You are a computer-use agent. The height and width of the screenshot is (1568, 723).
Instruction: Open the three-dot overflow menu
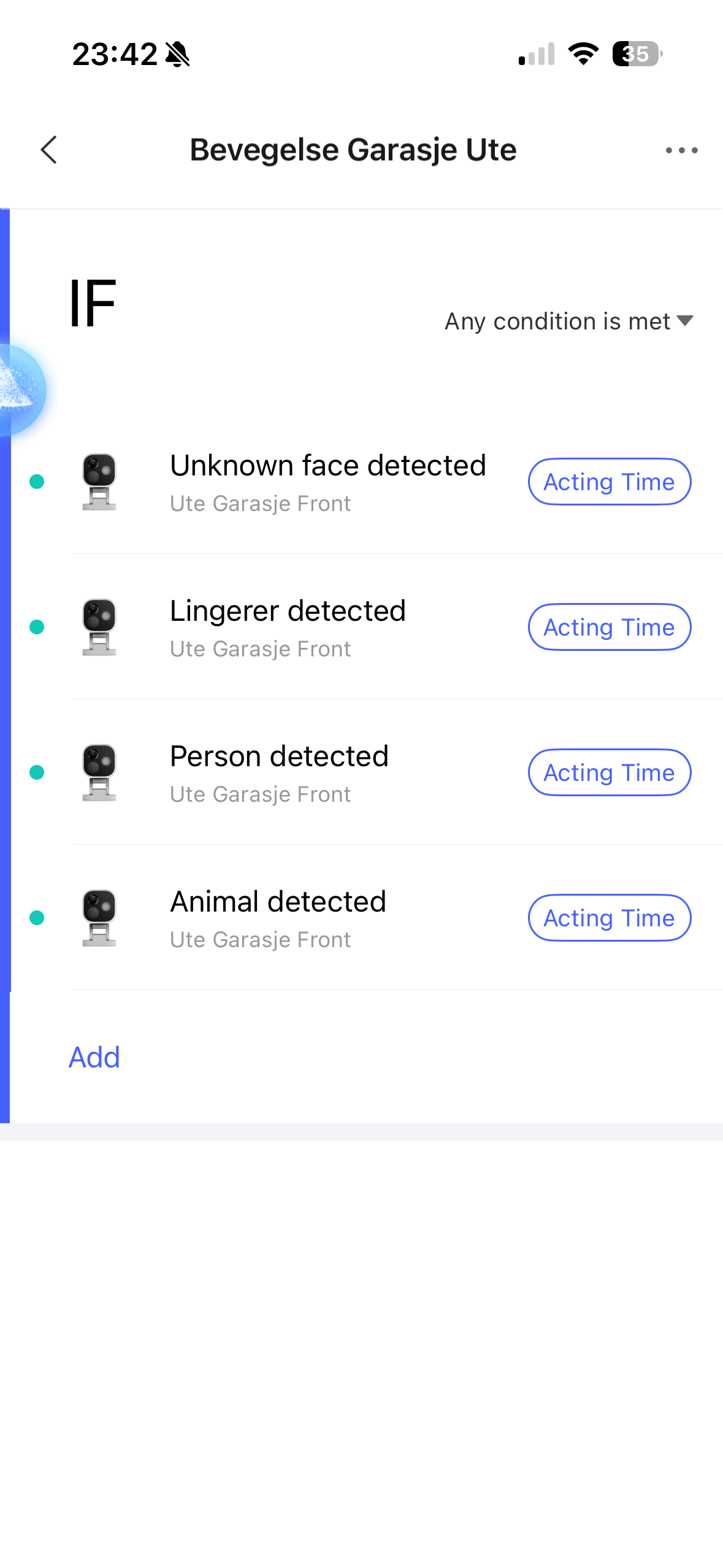tap(681, 150)
